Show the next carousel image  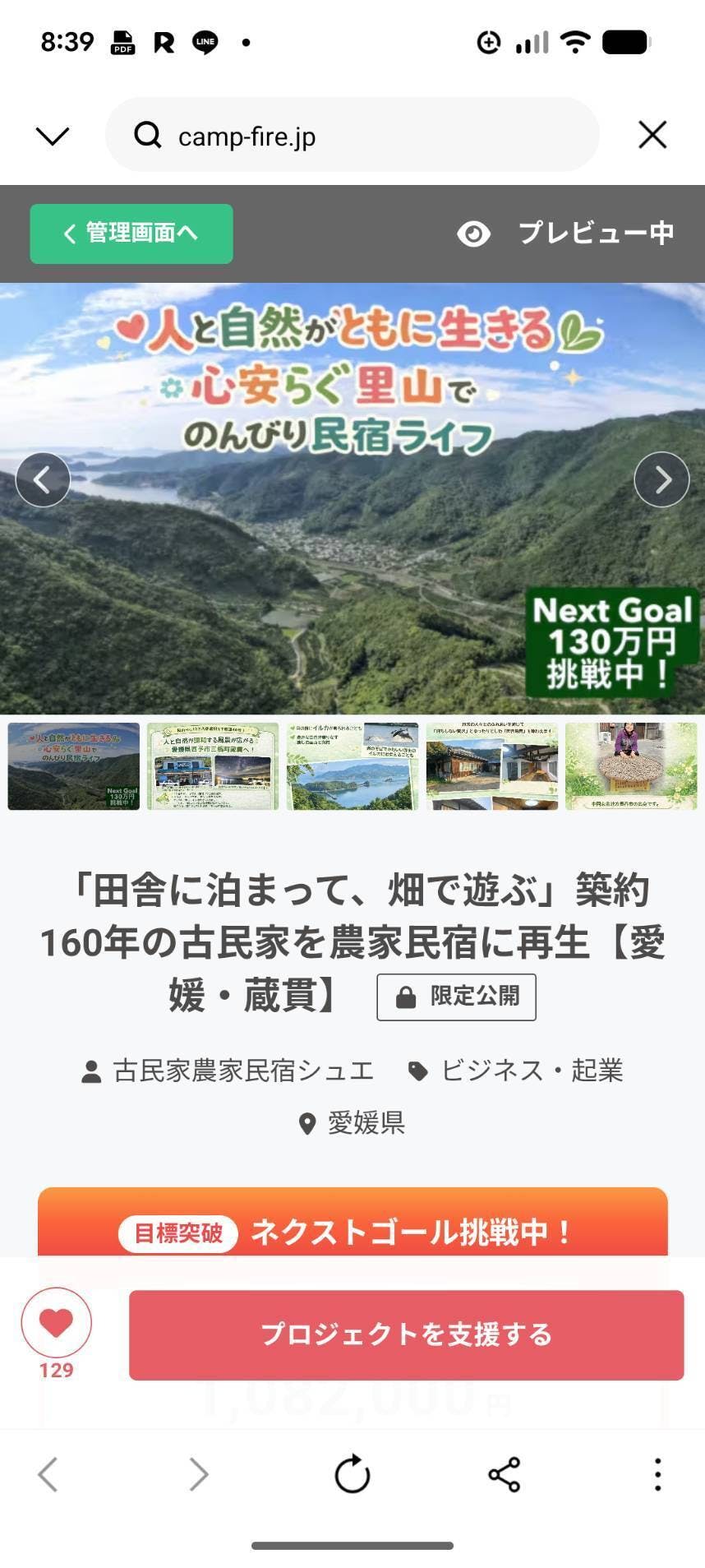(x=661, y=479)
